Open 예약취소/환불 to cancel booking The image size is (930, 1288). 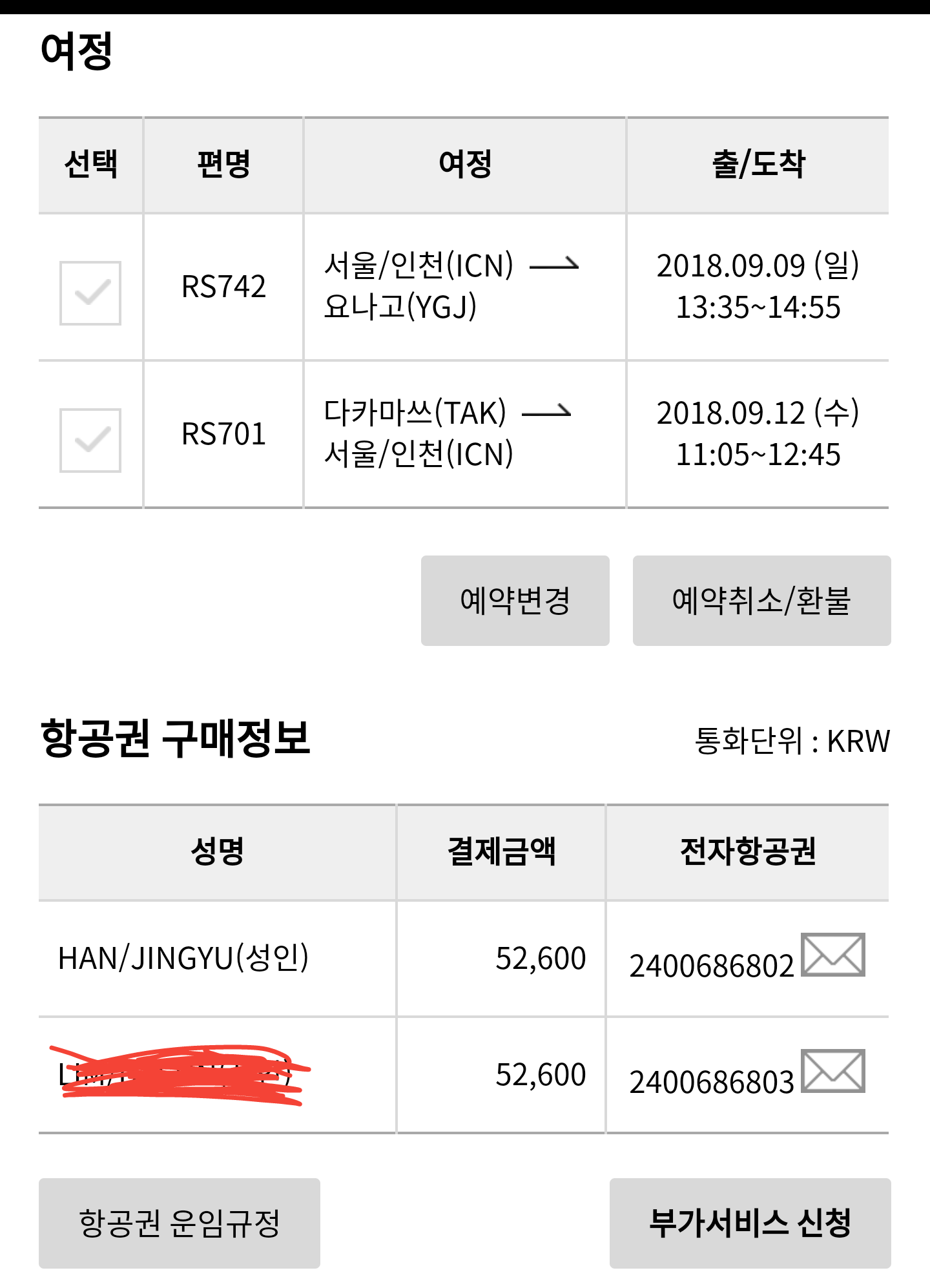click(761, 601)
